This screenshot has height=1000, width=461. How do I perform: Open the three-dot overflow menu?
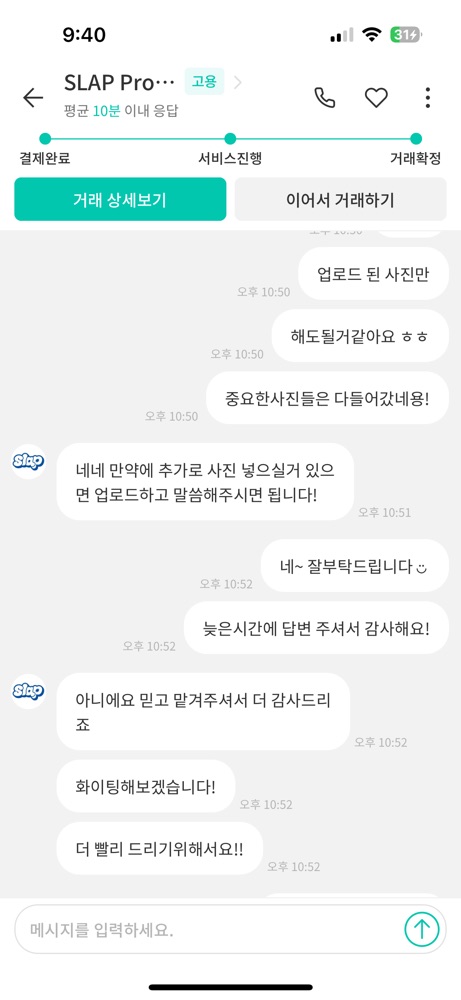pyautogui.click(x=427, y=98)
